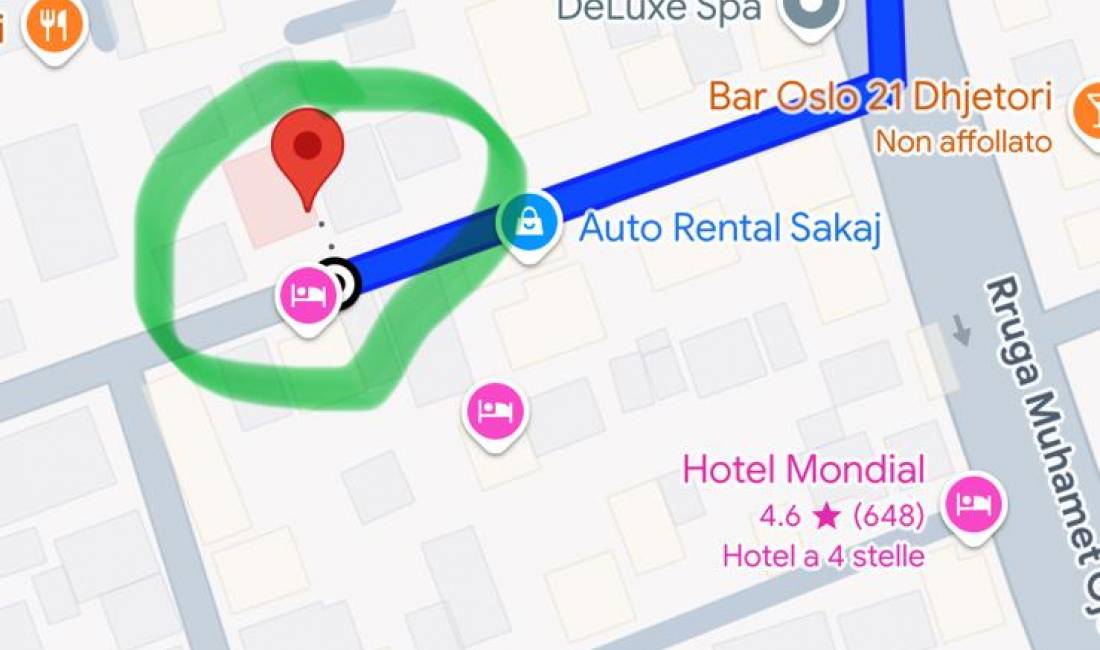Tap the red destination pin
Image resolution: width=1100 pixels, height=650 pixels.
click(x=308, y=150)
